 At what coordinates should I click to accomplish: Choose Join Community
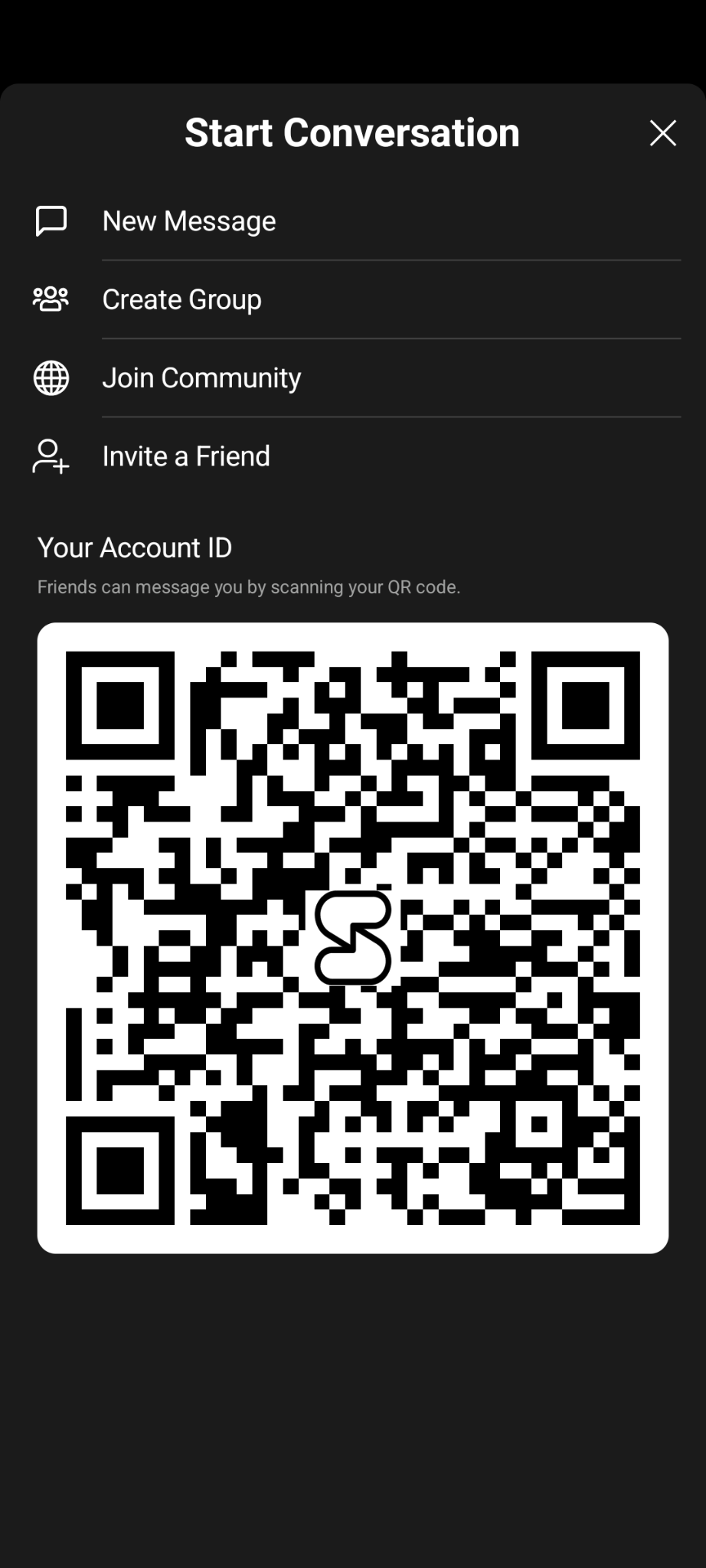pos(201,378)
